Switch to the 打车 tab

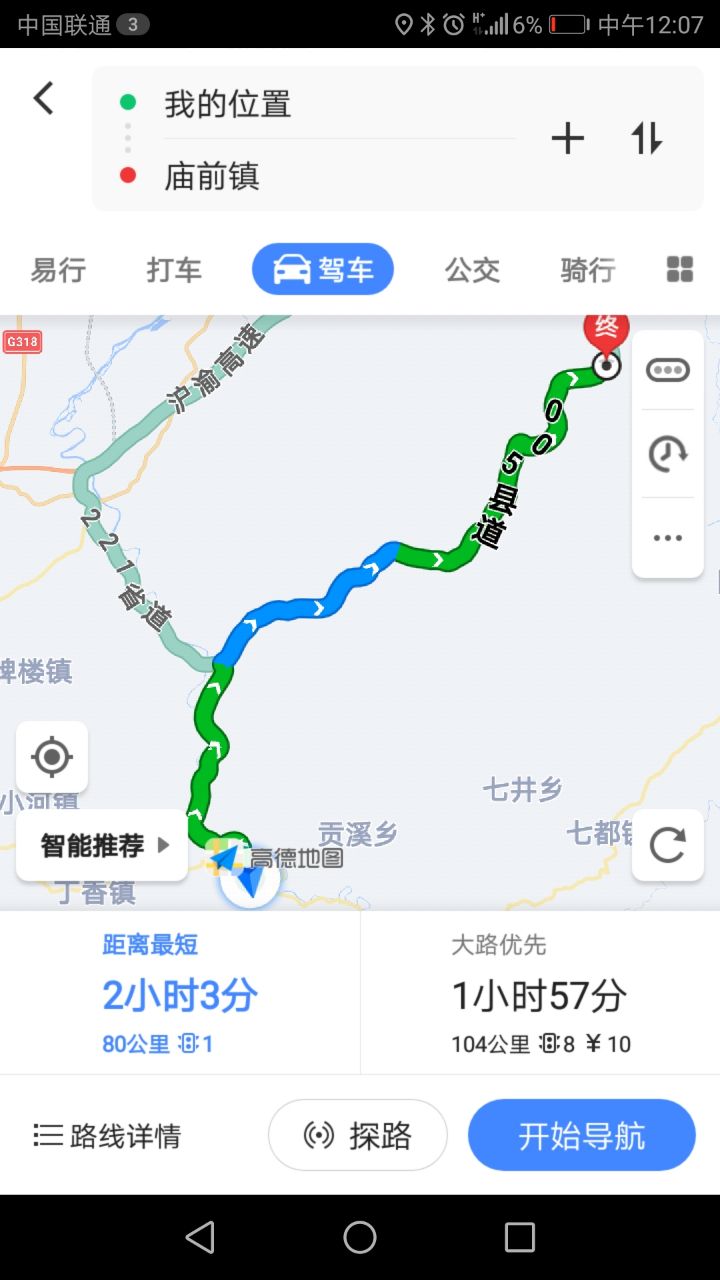174,270
